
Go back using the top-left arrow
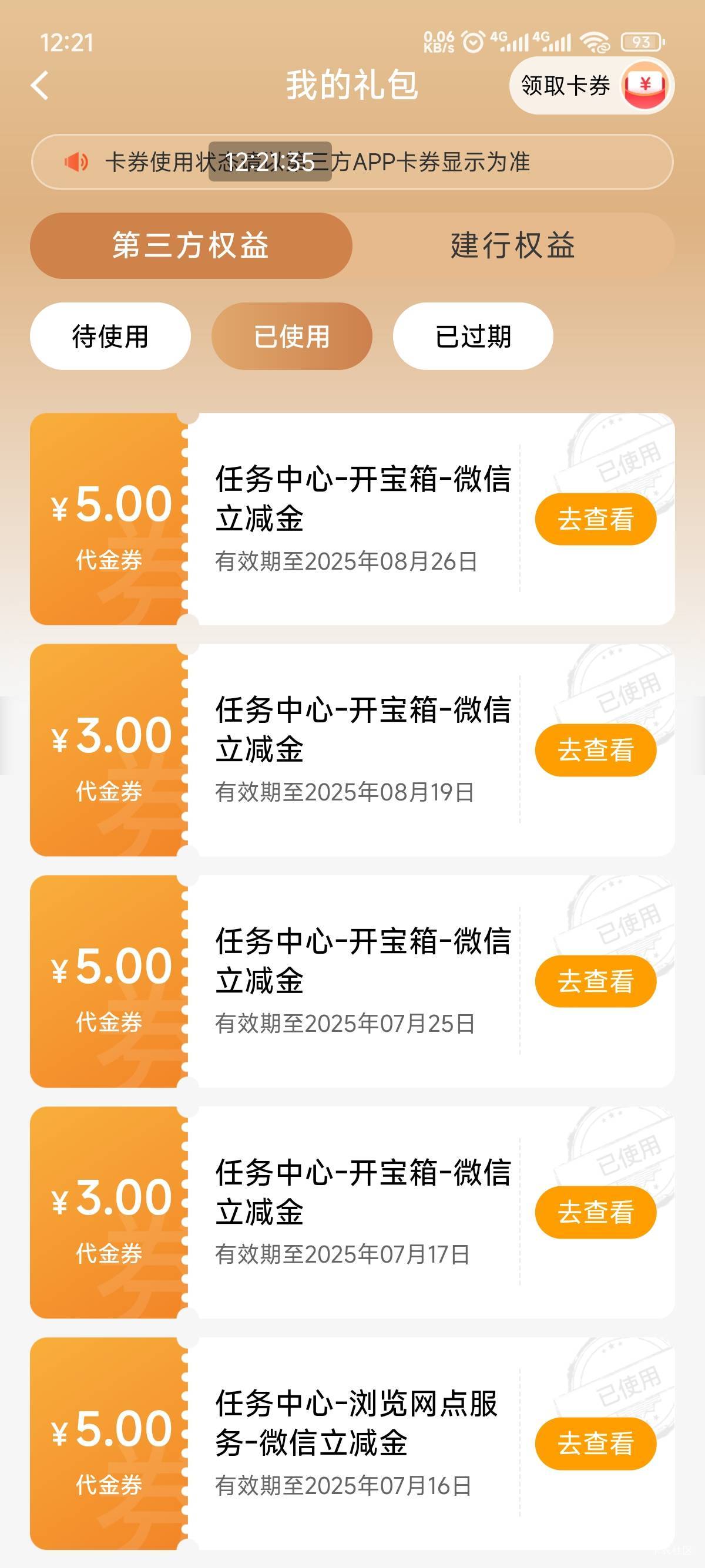[x=40, y=85]
